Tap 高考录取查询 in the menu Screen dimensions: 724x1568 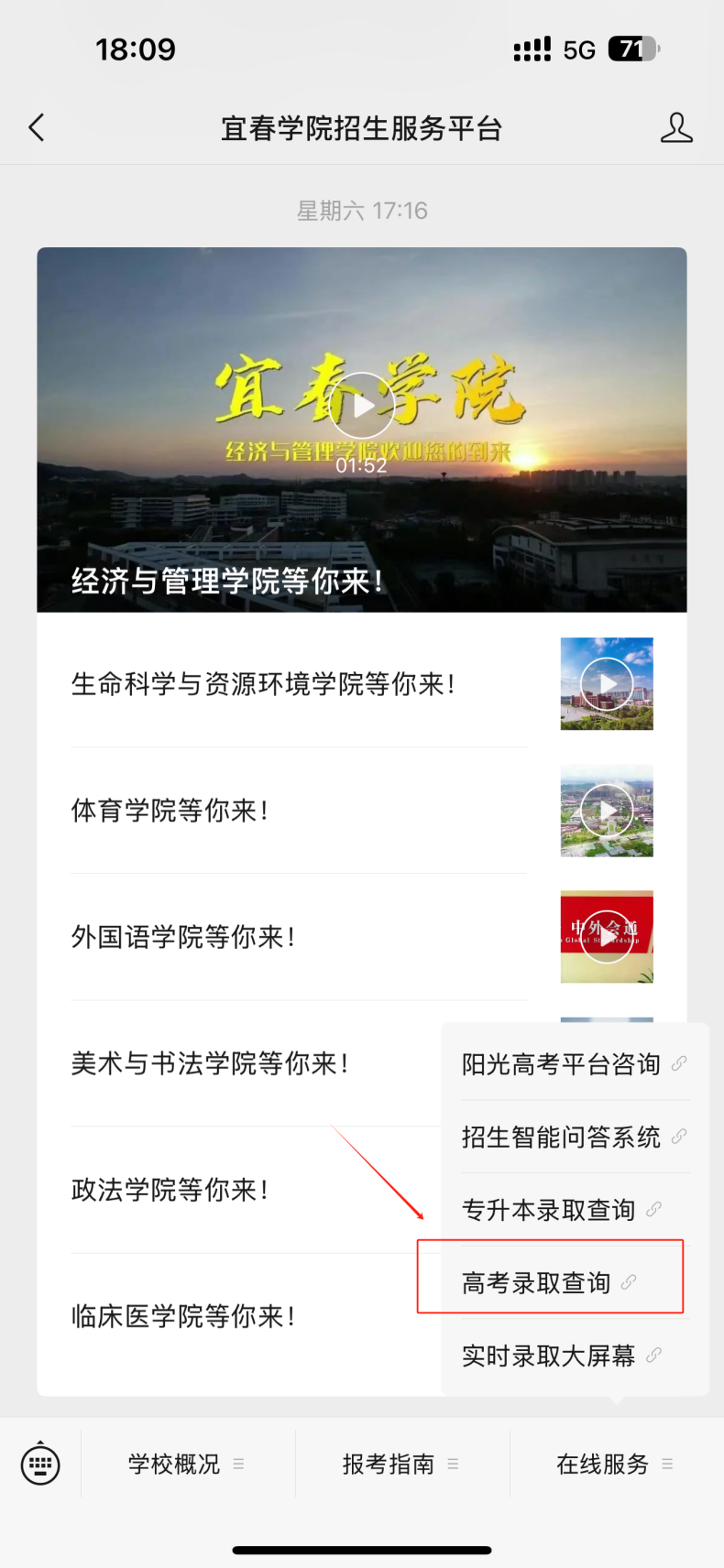(x=537, y=1282)
